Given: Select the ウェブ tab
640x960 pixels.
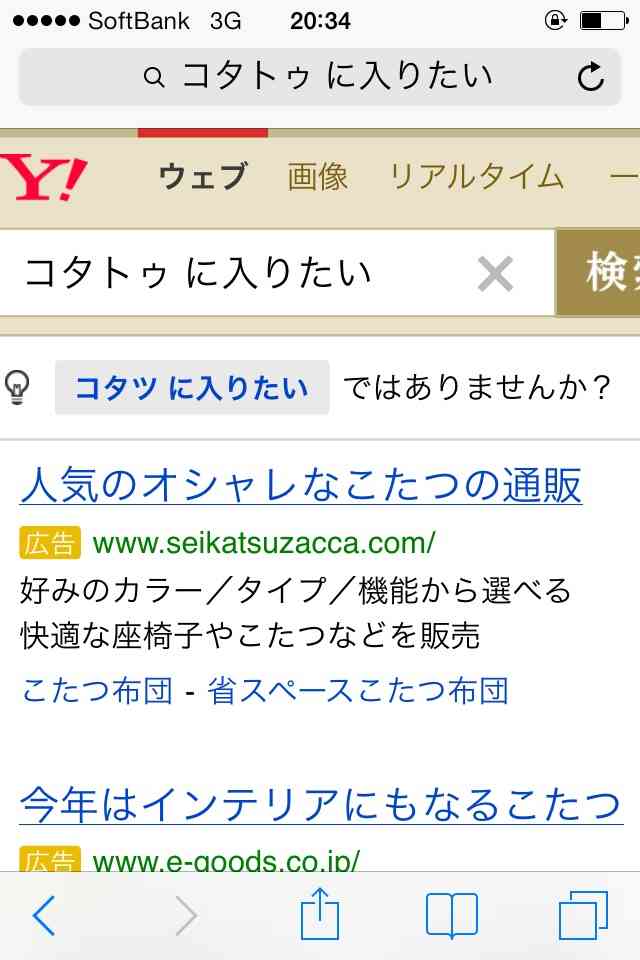Looking at the screenshot, I should pyautogui.click(x=202, y=177).
